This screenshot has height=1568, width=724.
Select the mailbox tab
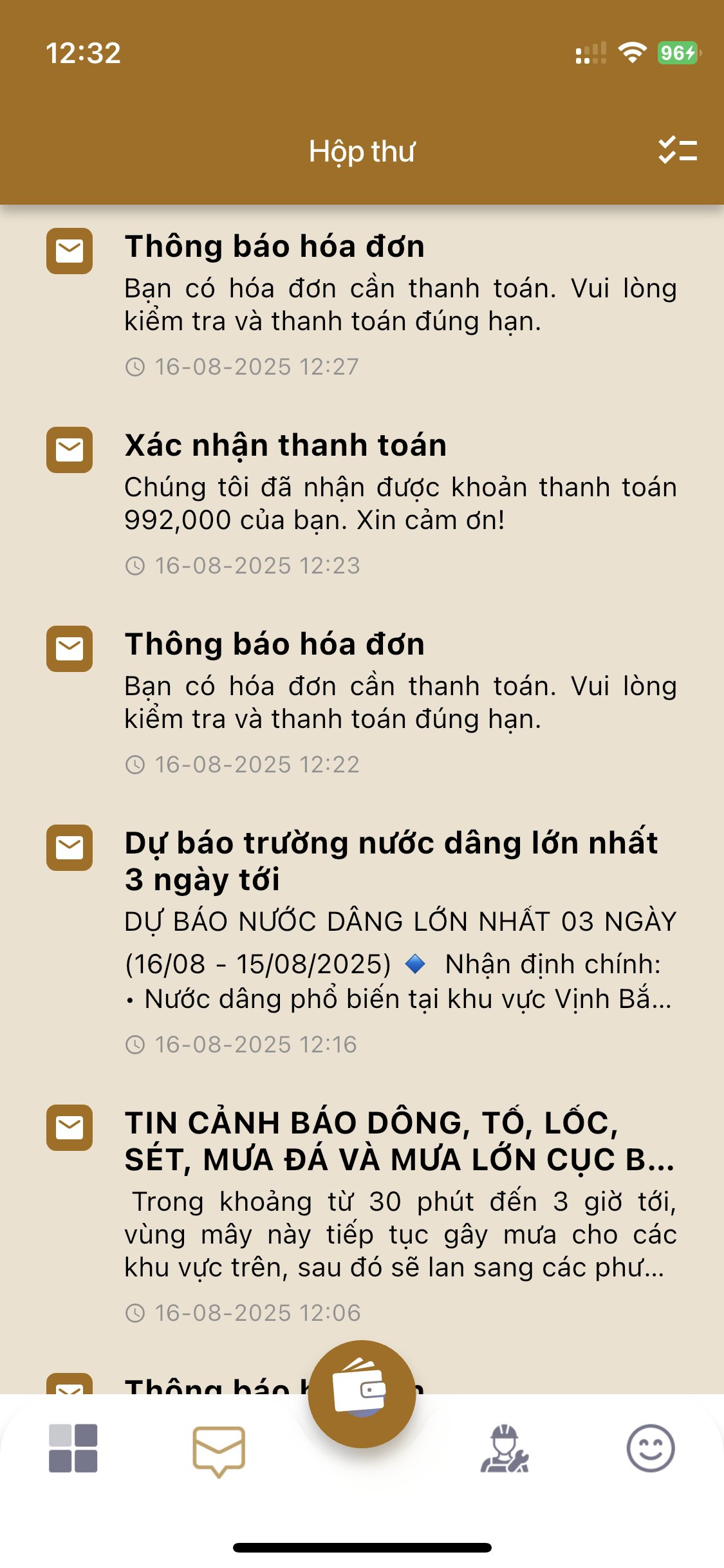pos(219,1450)
